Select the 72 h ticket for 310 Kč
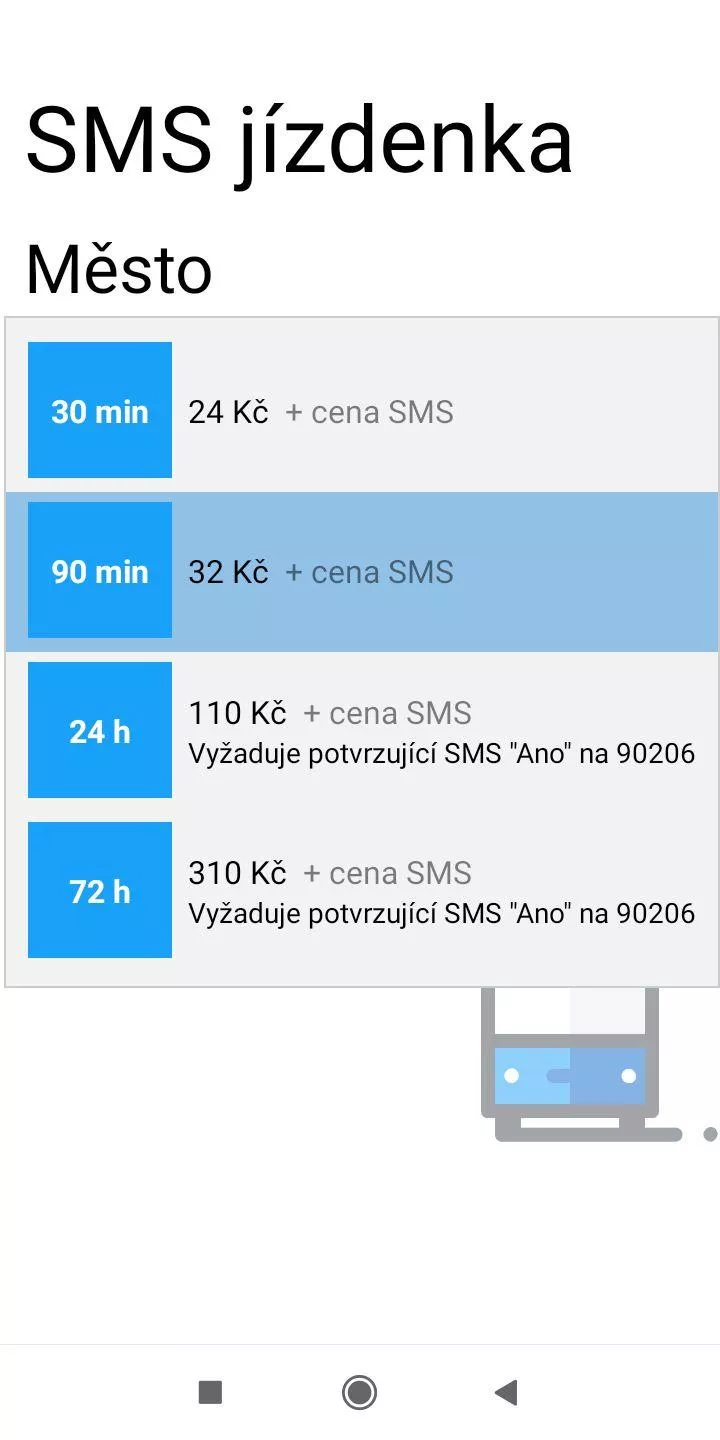Image resolution: width=720 pixels, height=1440 pixels. tap(360, 891)
